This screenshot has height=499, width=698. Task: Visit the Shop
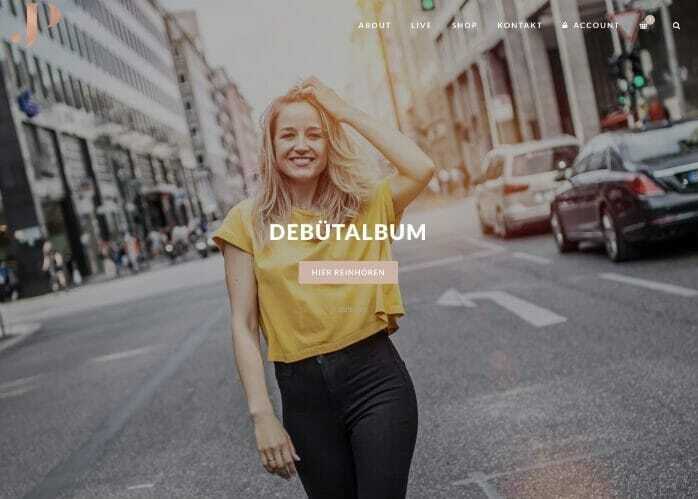(464, 25)
